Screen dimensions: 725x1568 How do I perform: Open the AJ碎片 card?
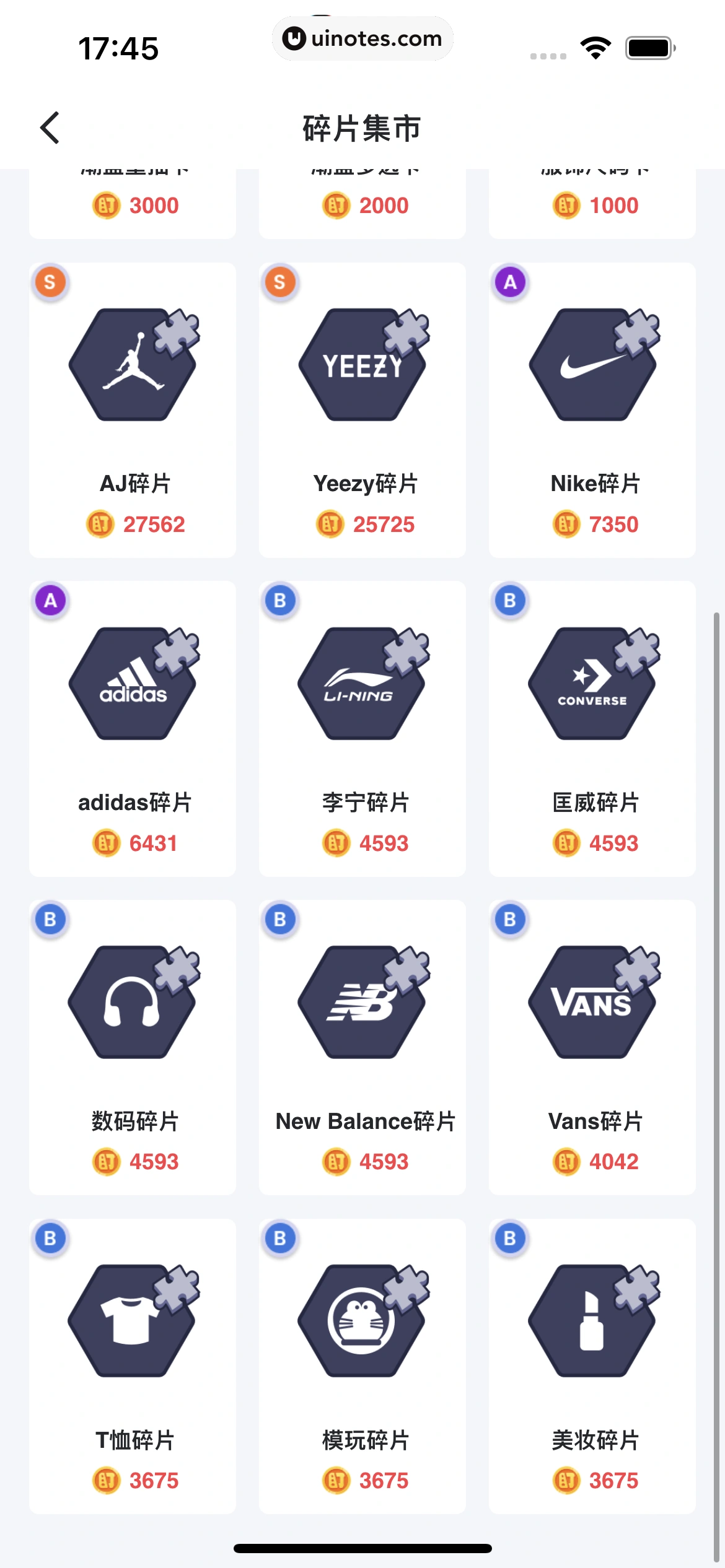133,410
